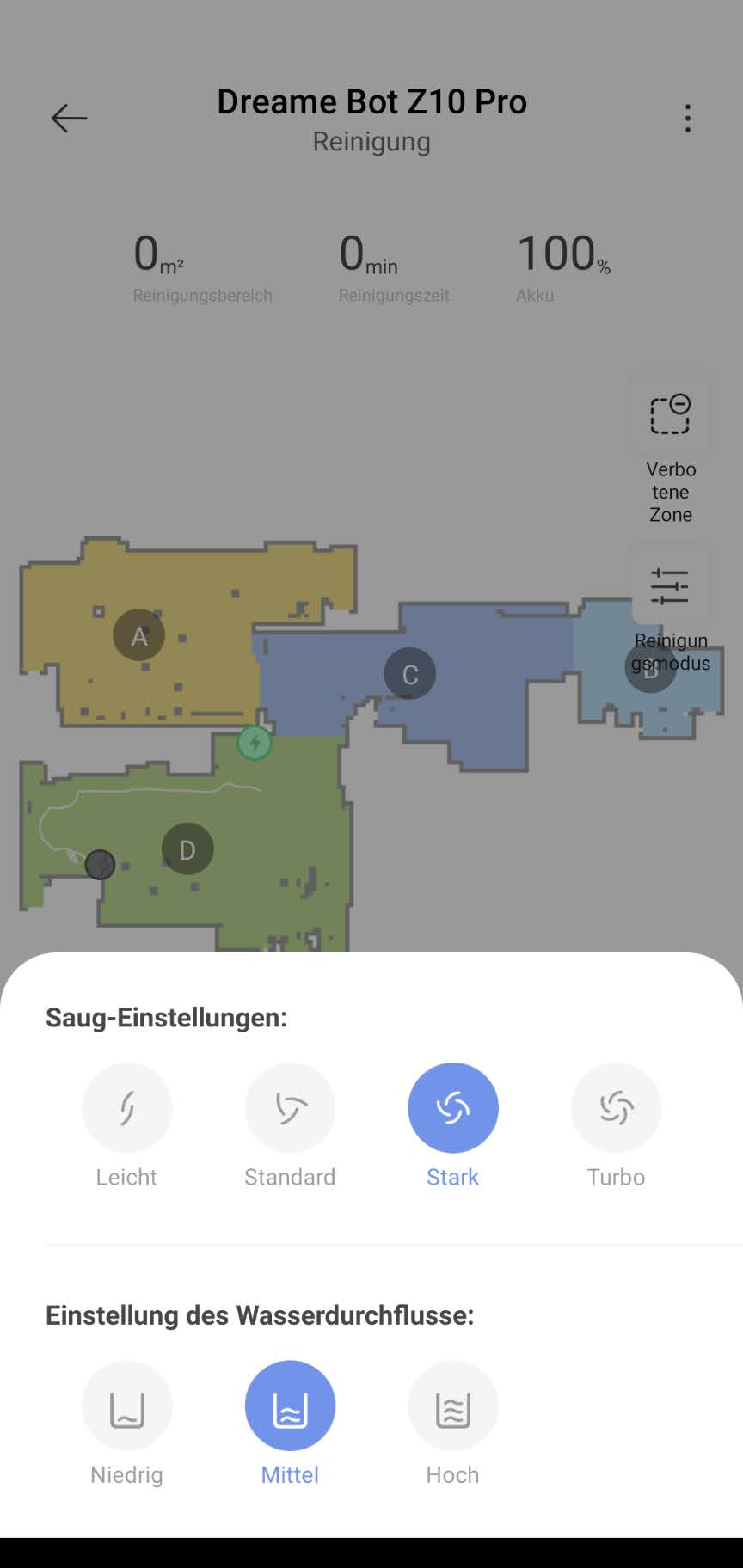The image size is (743, 1568).
Task: Tap the Reinigungsmodus button
Action: click(670, 587)
